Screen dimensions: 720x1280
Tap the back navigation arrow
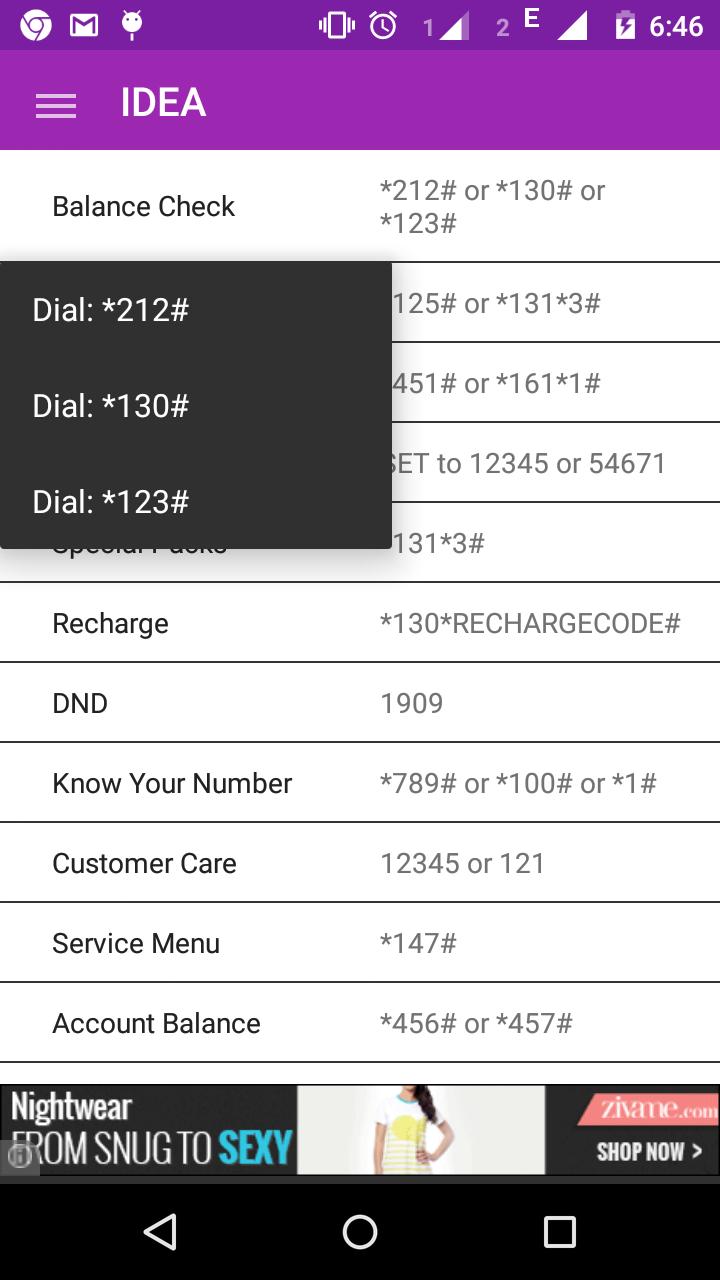coord(159,1233)
